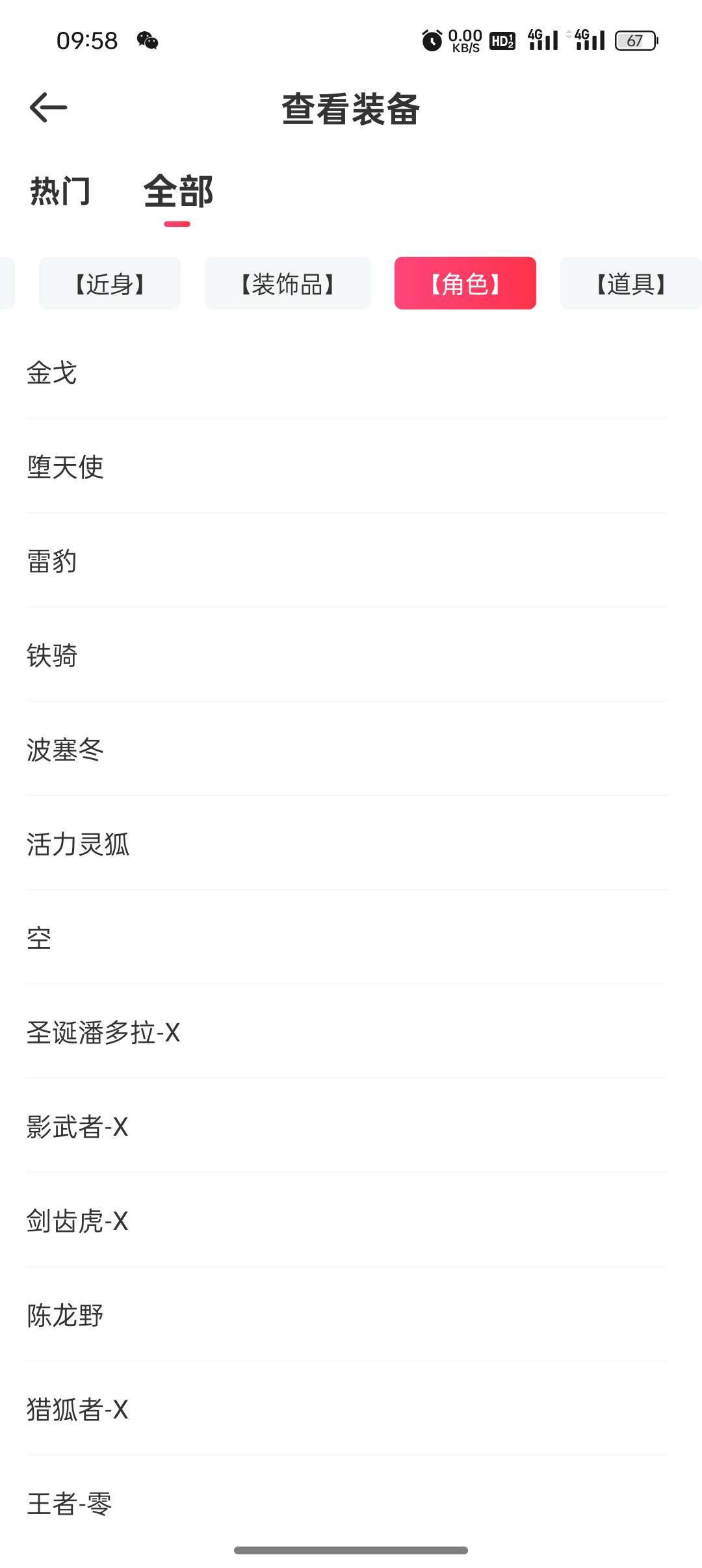Select the 影武者-X row
Screen dimensions: 702x1568
tap(77, 1127)
